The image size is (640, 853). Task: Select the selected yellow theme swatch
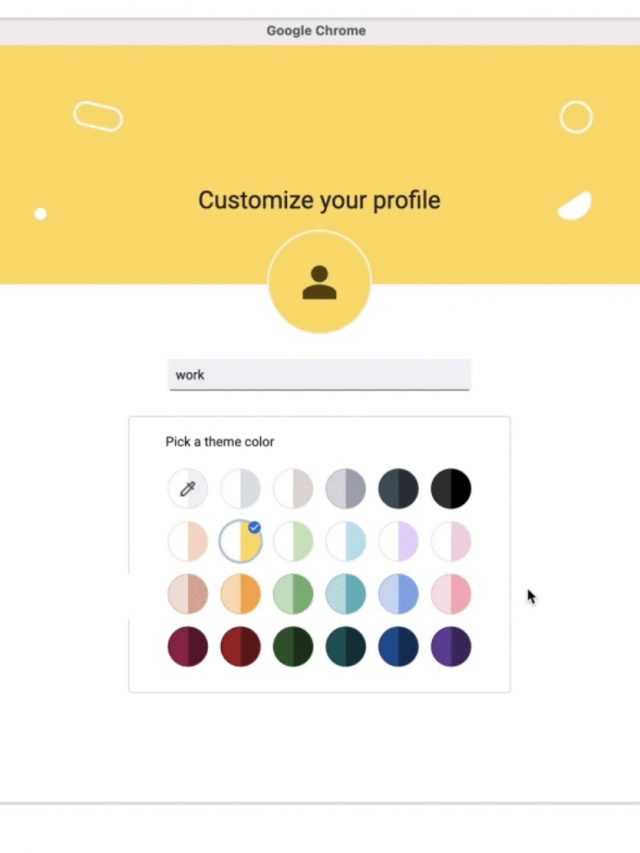coord(240,541)
